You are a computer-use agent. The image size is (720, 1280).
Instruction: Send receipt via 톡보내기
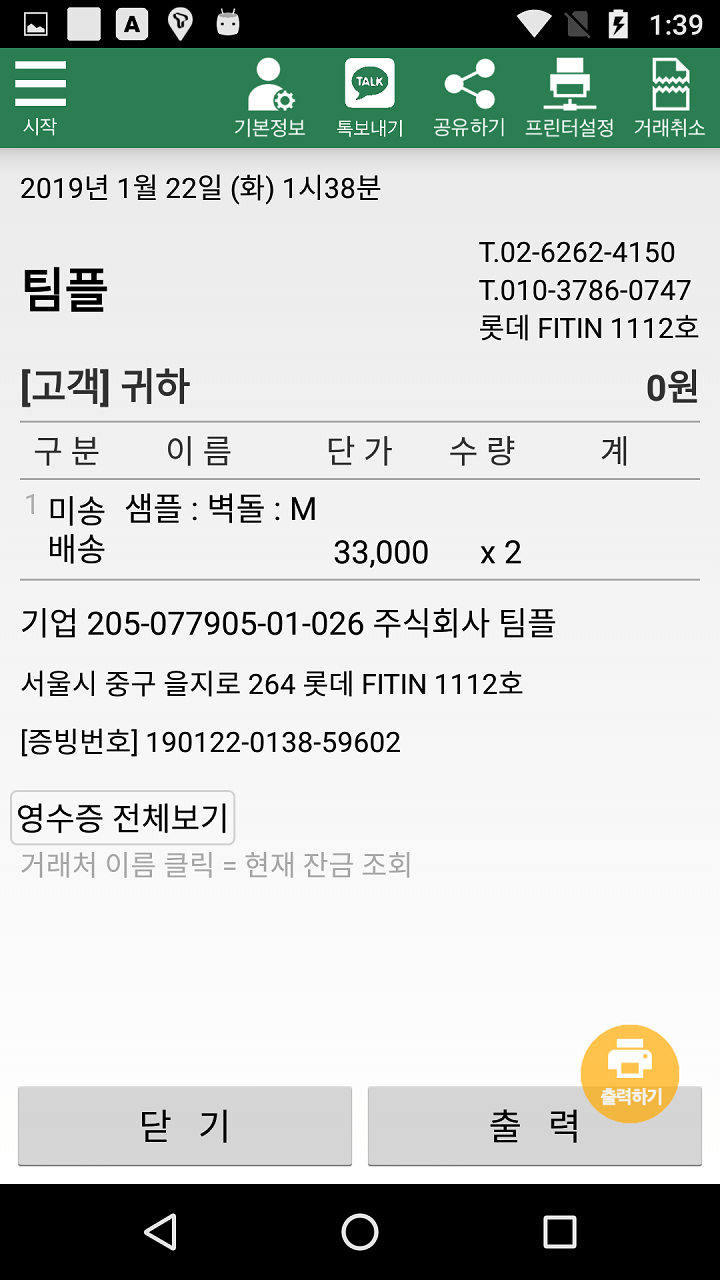pyautogui.click(x=369, y=97)
